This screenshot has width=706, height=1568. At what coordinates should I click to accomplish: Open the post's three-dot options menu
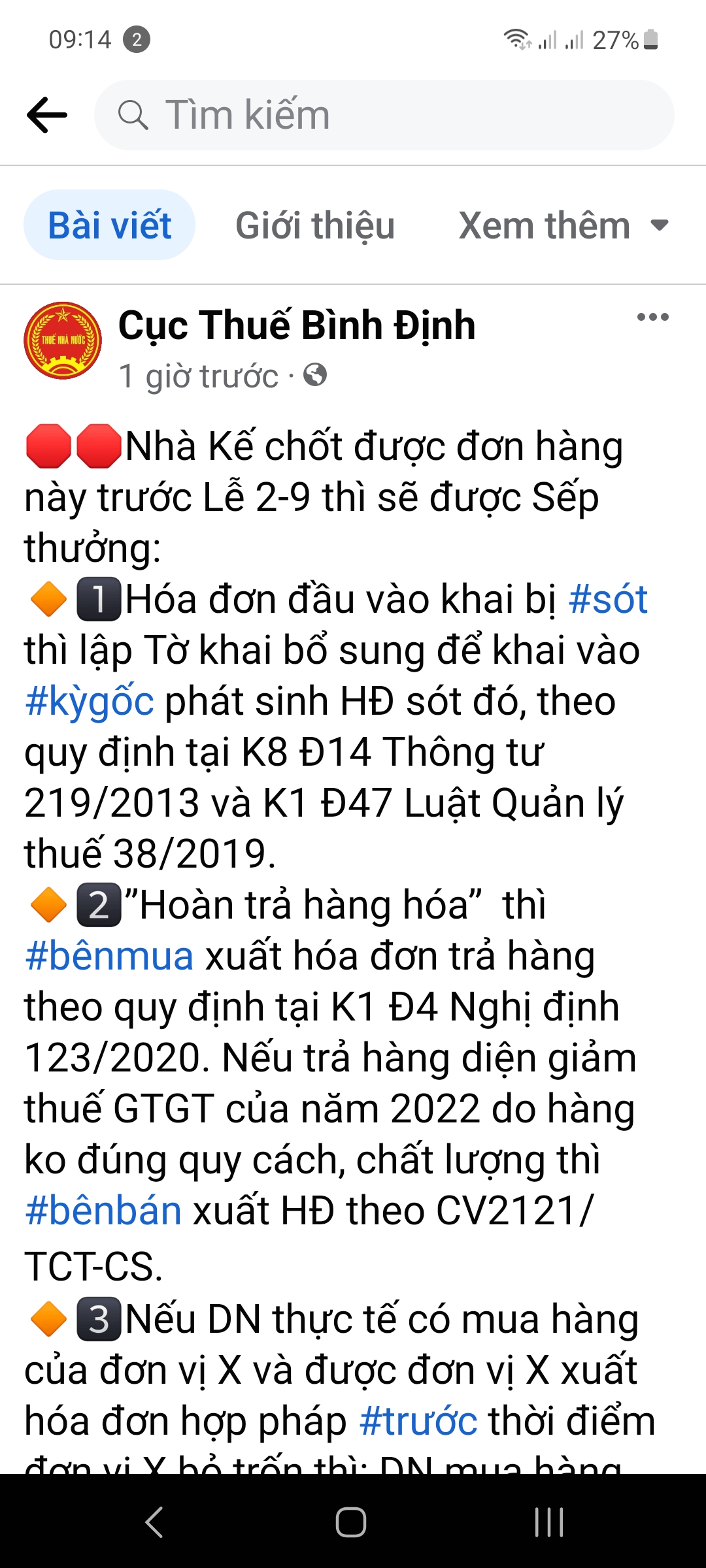[653, 318]
